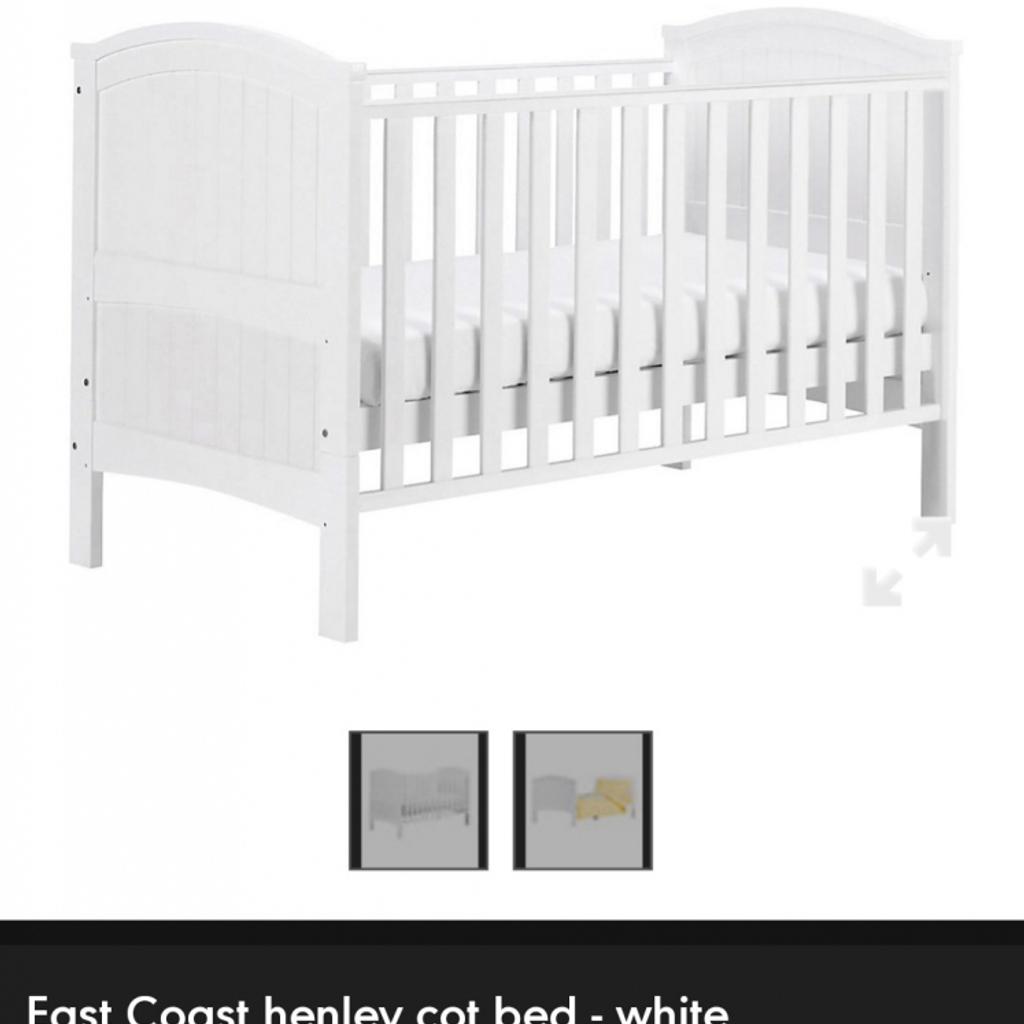Screen dimensions: 1024x1024
Task: Select the thumbnail showing yellow bedding
Action: coord(583,800)
